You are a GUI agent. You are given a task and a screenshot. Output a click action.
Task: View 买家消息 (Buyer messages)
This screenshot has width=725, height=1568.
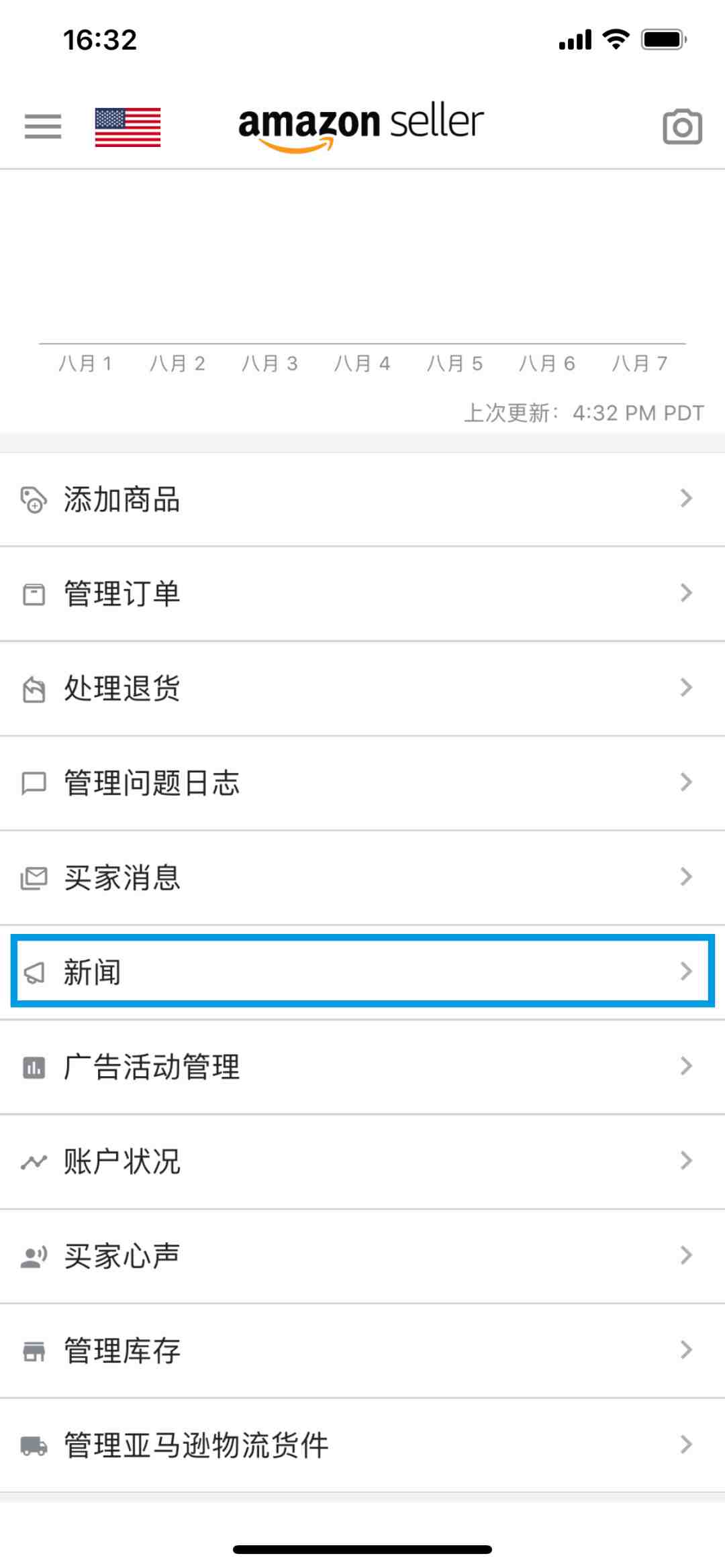(362, 878)
